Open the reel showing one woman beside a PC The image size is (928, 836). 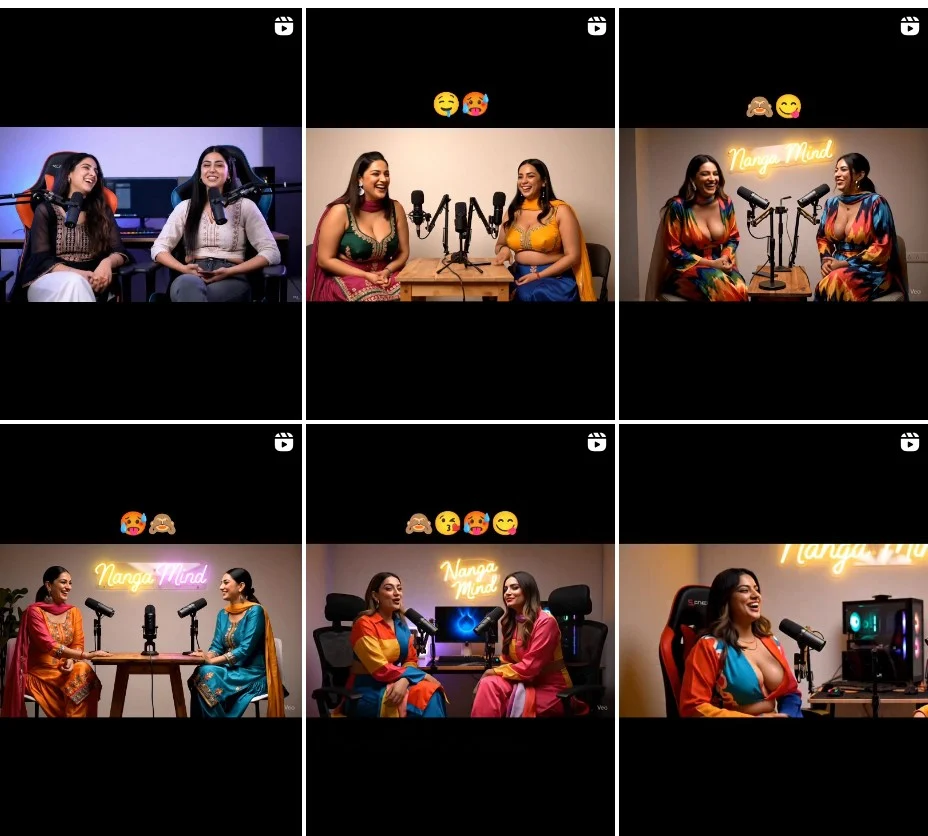(773, 630)
